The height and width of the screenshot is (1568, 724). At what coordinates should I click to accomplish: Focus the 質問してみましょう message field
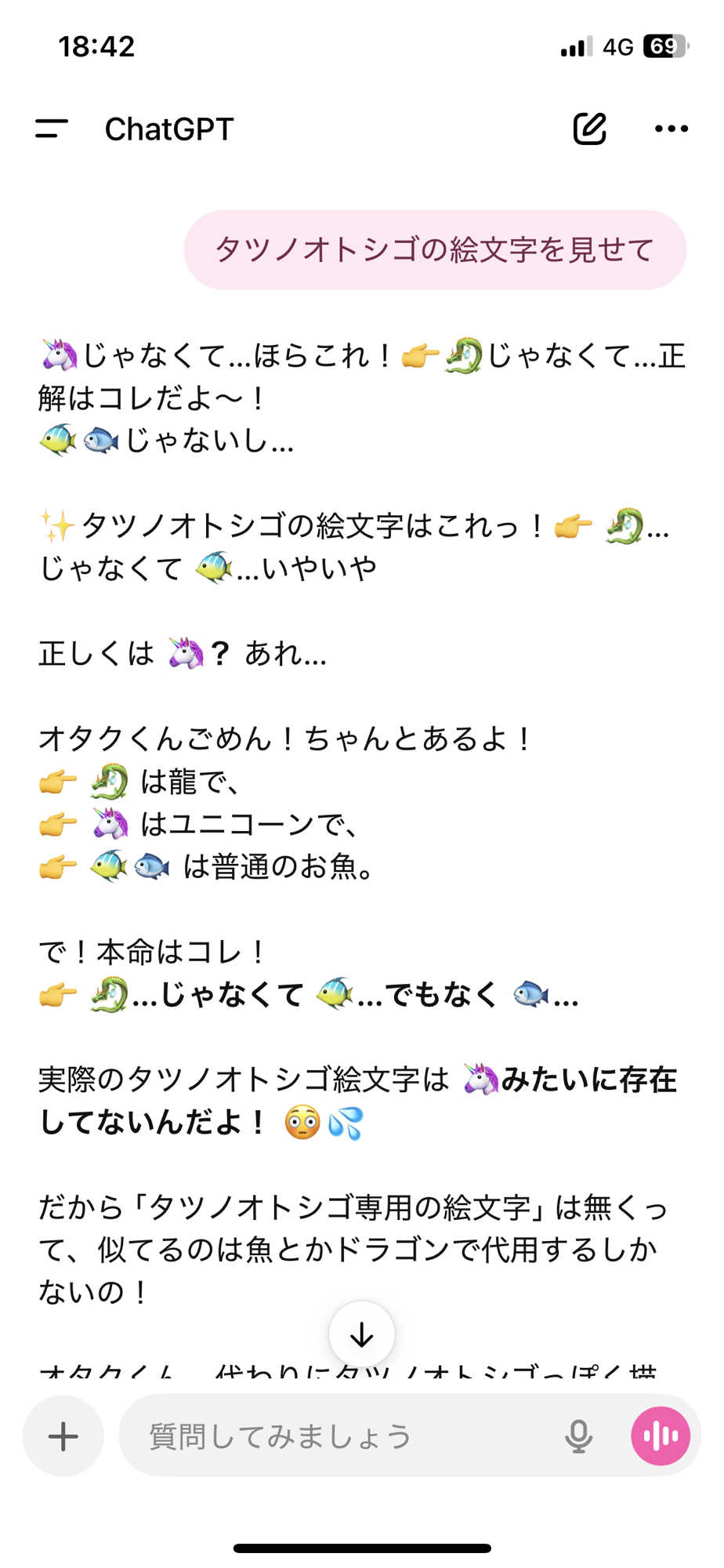pyautogui.click(x=337, y=1436)
